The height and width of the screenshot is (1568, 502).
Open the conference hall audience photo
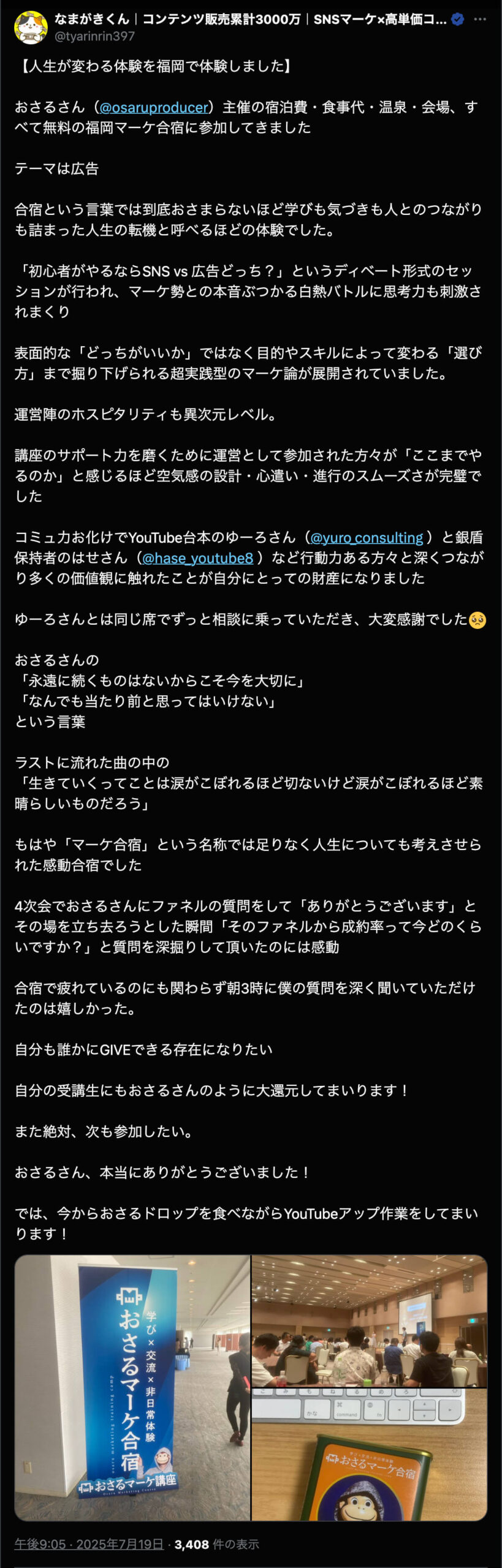point(369,1321)
